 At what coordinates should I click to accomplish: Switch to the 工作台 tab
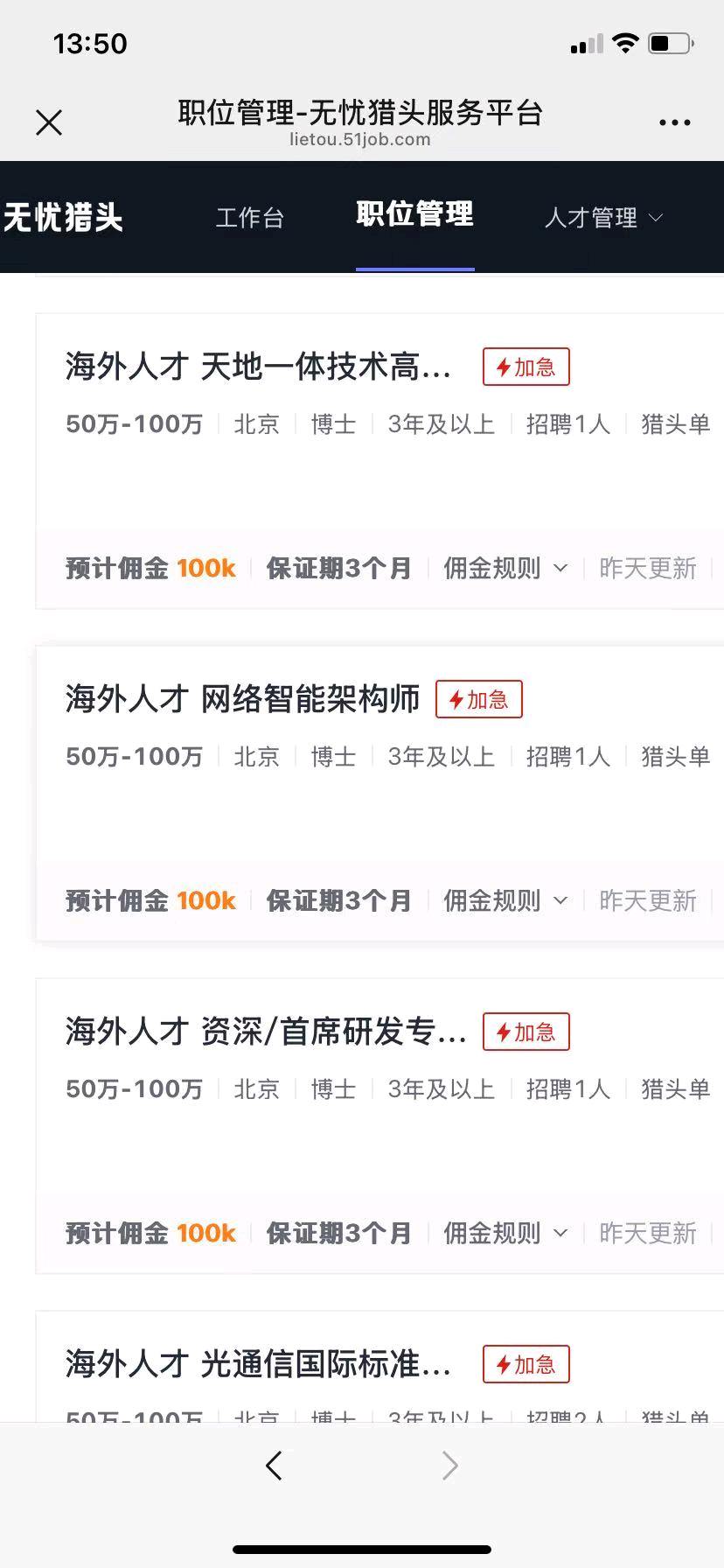point(250,217)
